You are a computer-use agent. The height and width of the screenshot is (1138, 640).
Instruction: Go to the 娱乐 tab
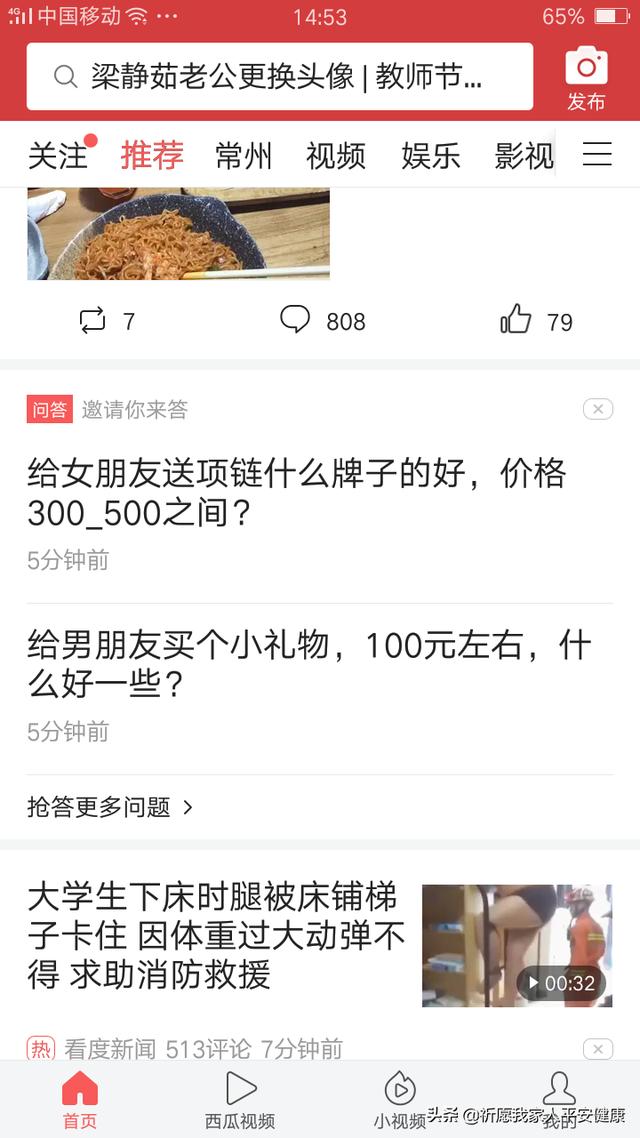[431, 155]
